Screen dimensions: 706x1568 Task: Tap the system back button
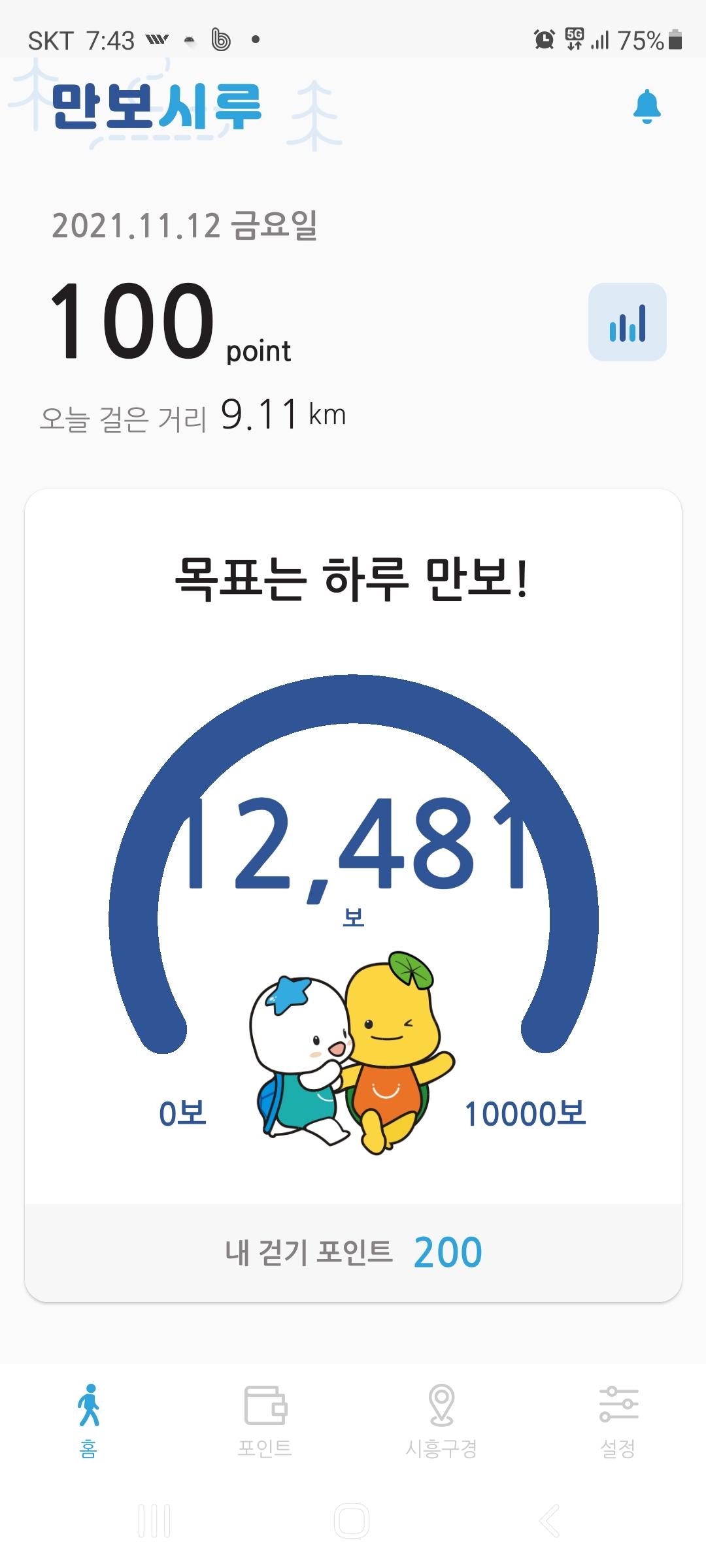pyautogui.click(x=549, y=1521)
